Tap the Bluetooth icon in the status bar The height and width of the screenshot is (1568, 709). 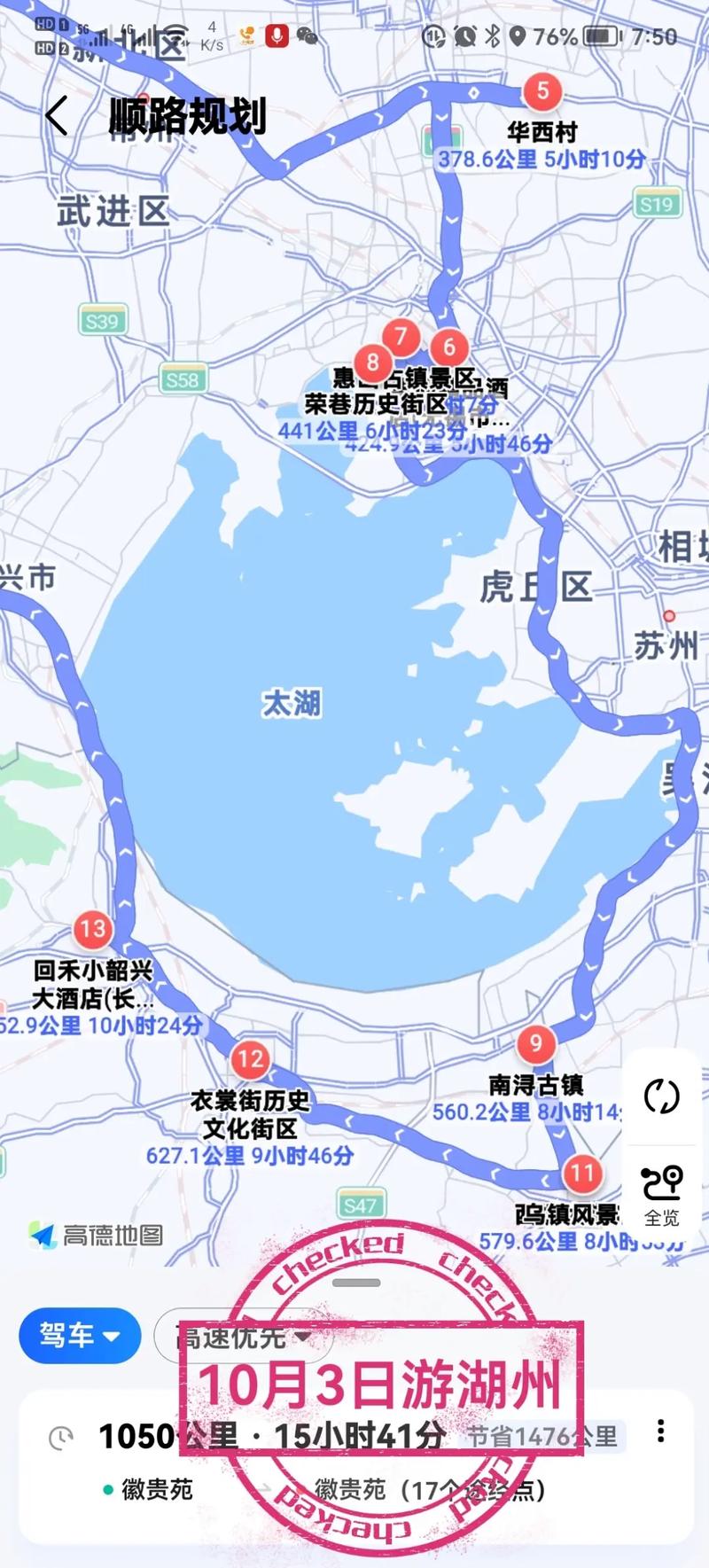[x=493, y=35]
